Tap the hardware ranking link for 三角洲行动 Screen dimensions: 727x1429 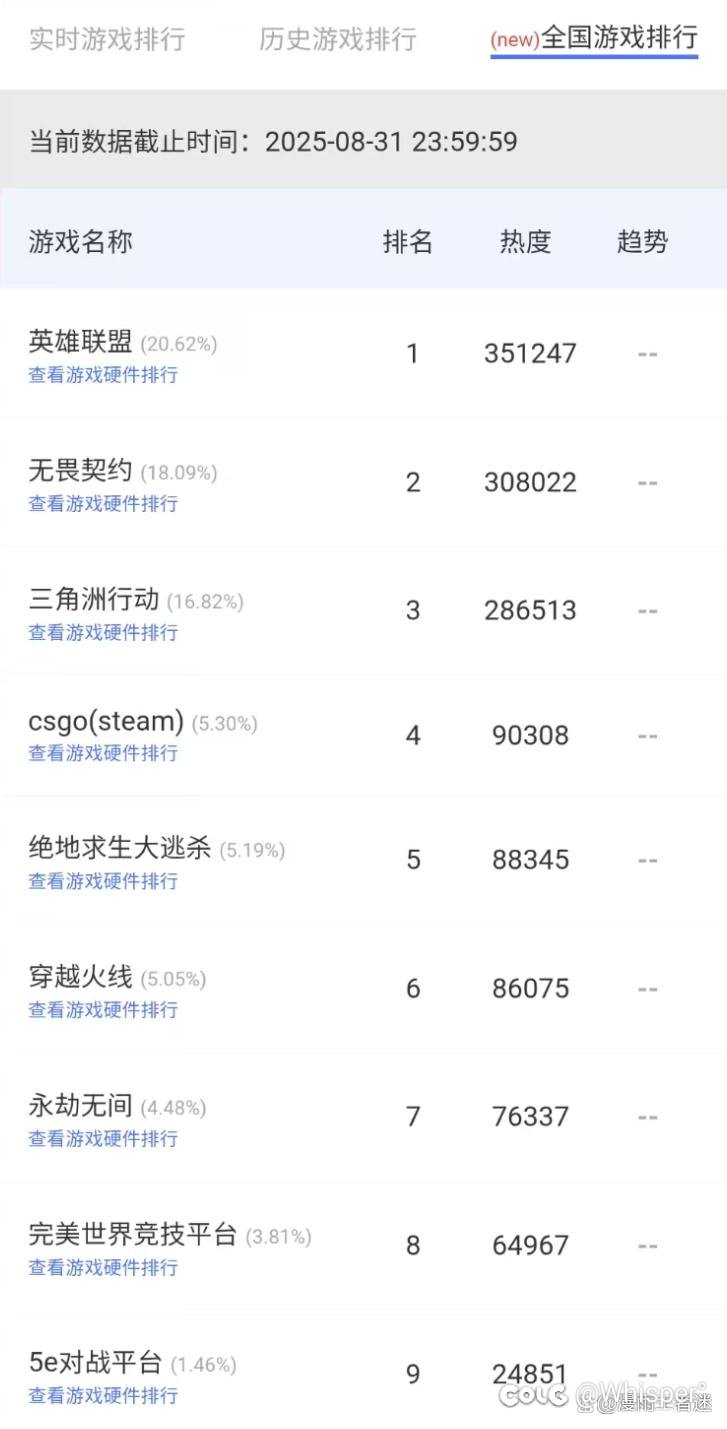(x=103, y=633)
